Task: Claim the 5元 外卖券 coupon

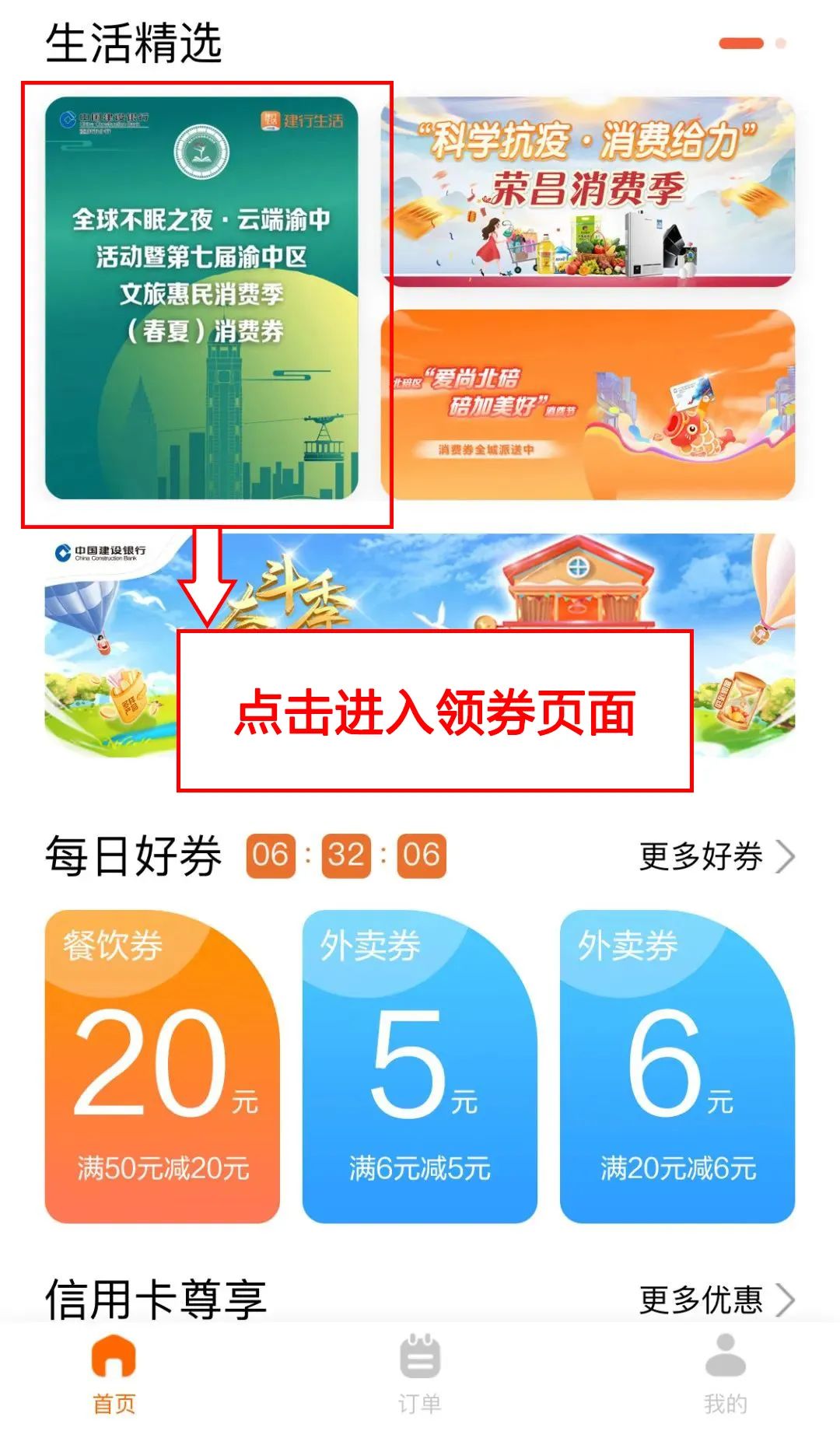Action: pyautogui.click(x=419, y=1067)
